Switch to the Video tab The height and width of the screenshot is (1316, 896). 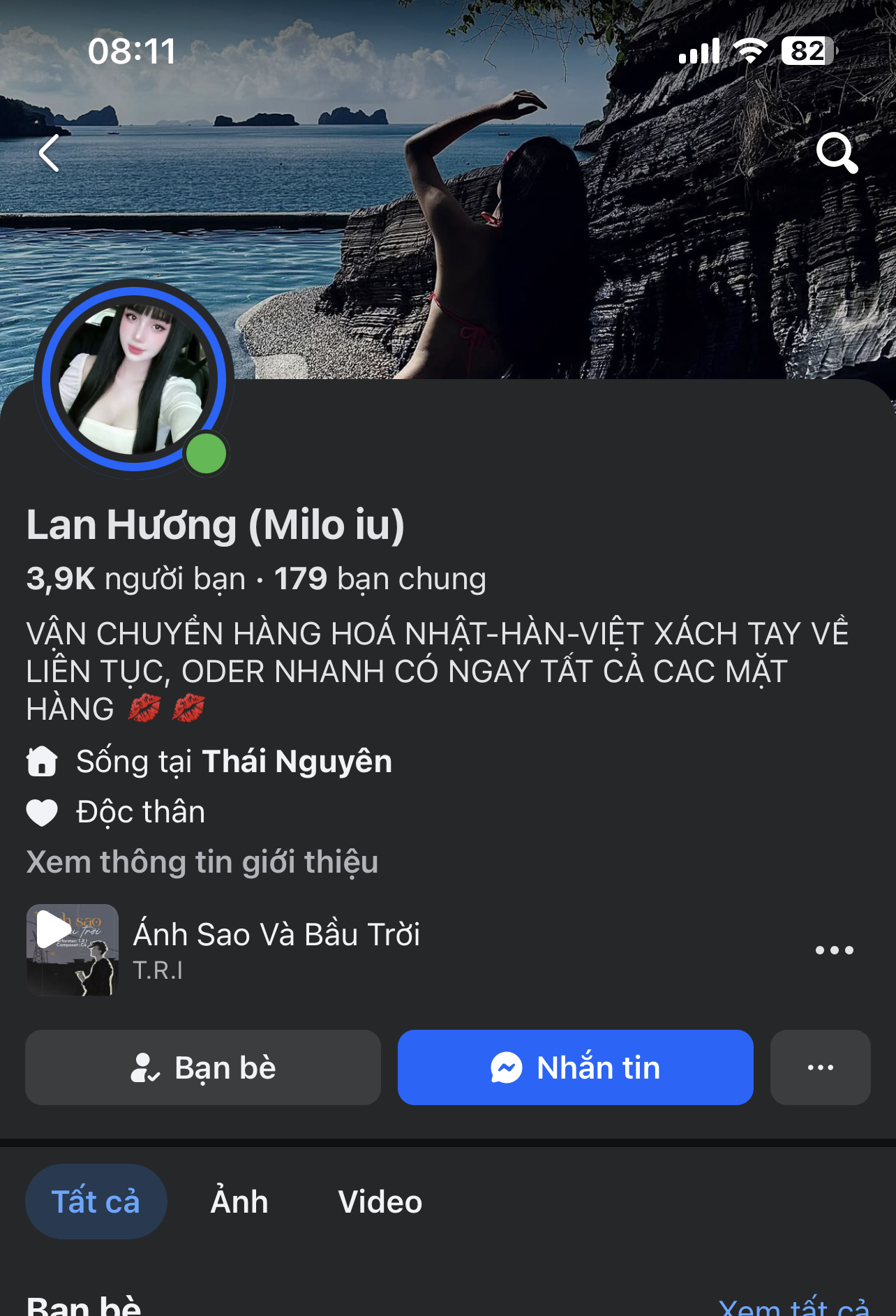tap(380, 1202)
